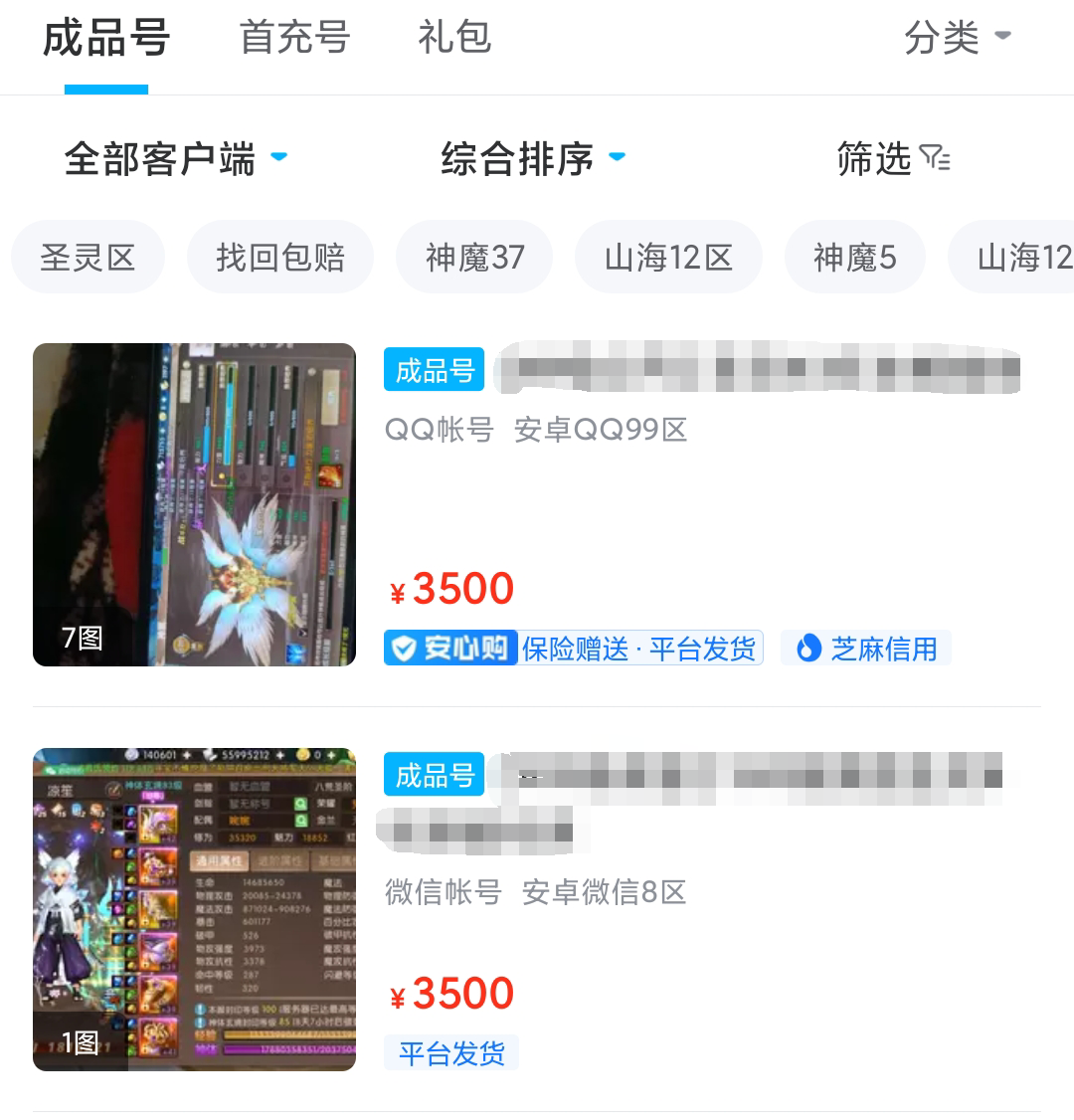Choose the 神魔5 chip
The width and height of the screenshot is (1074, 1120).
pos(854,258)
